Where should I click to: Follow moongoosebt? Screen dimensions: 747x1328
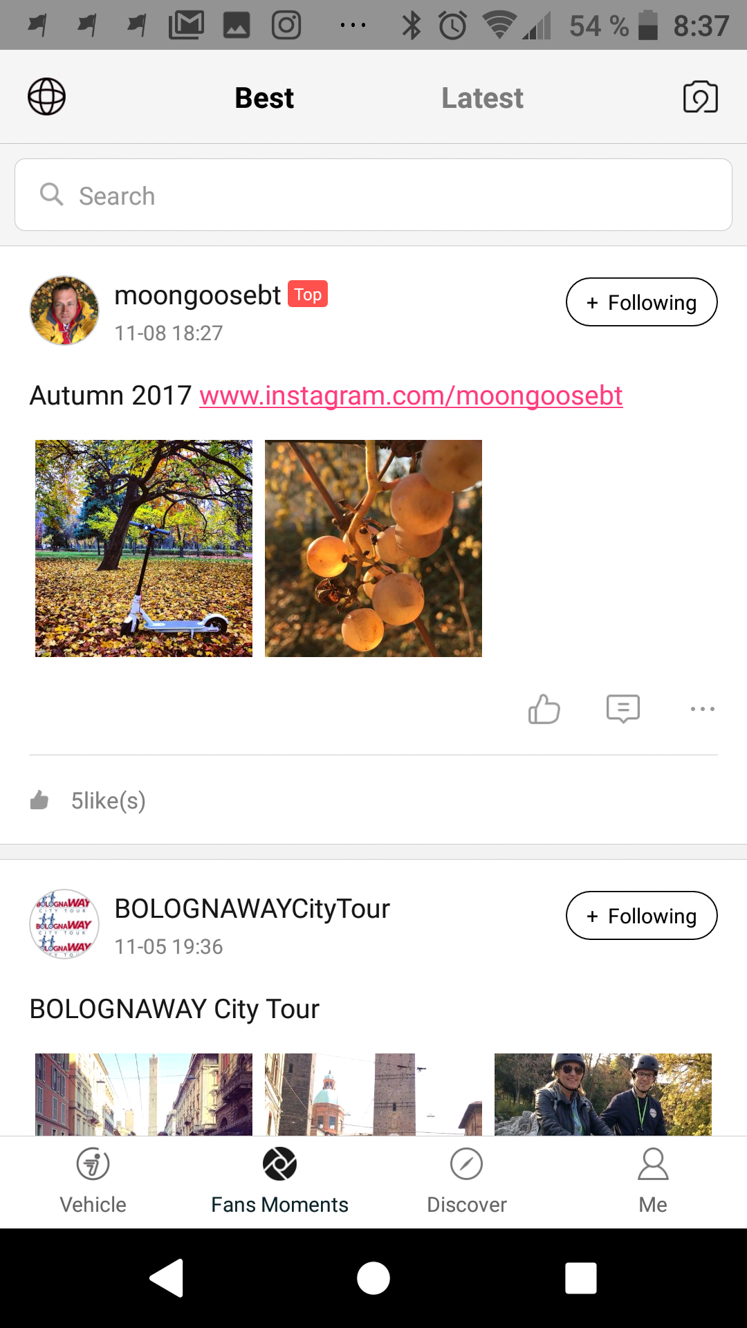tap(641, 302)
